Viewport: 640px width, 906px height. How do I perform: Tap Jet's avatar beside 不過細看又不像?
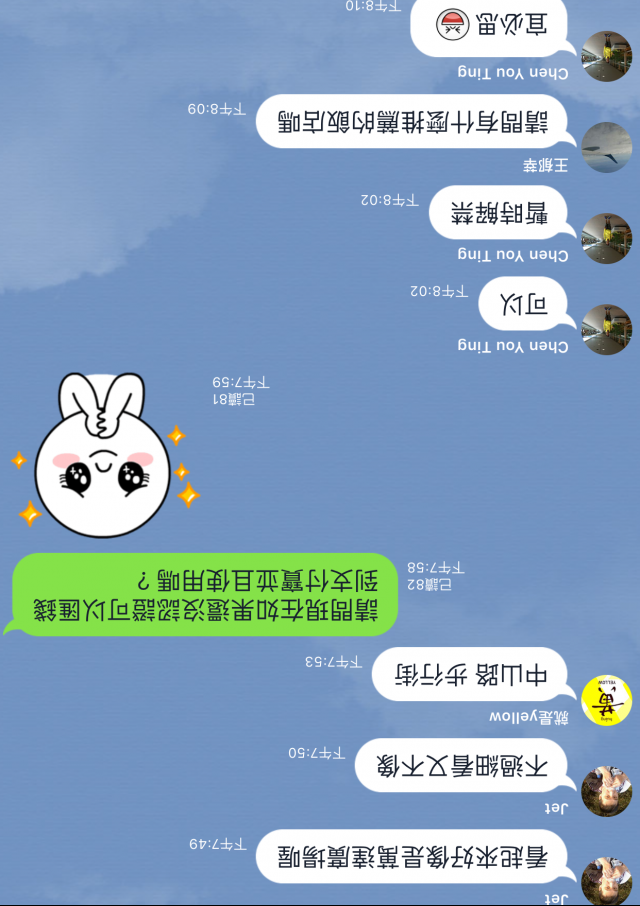coord(607,791)
